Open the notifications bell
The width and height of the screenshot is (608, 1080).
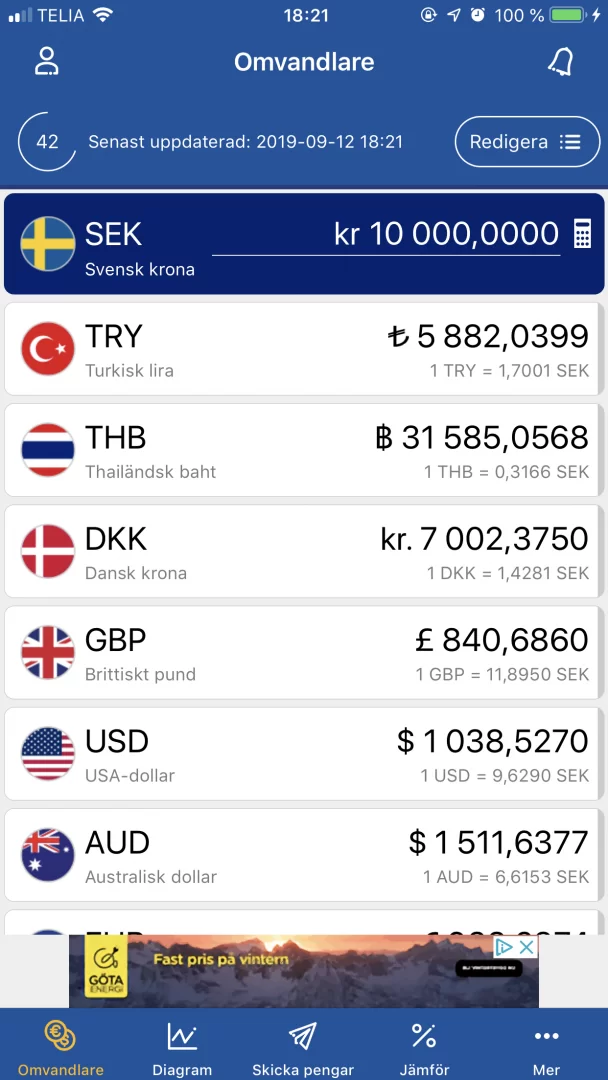(560, 62)
